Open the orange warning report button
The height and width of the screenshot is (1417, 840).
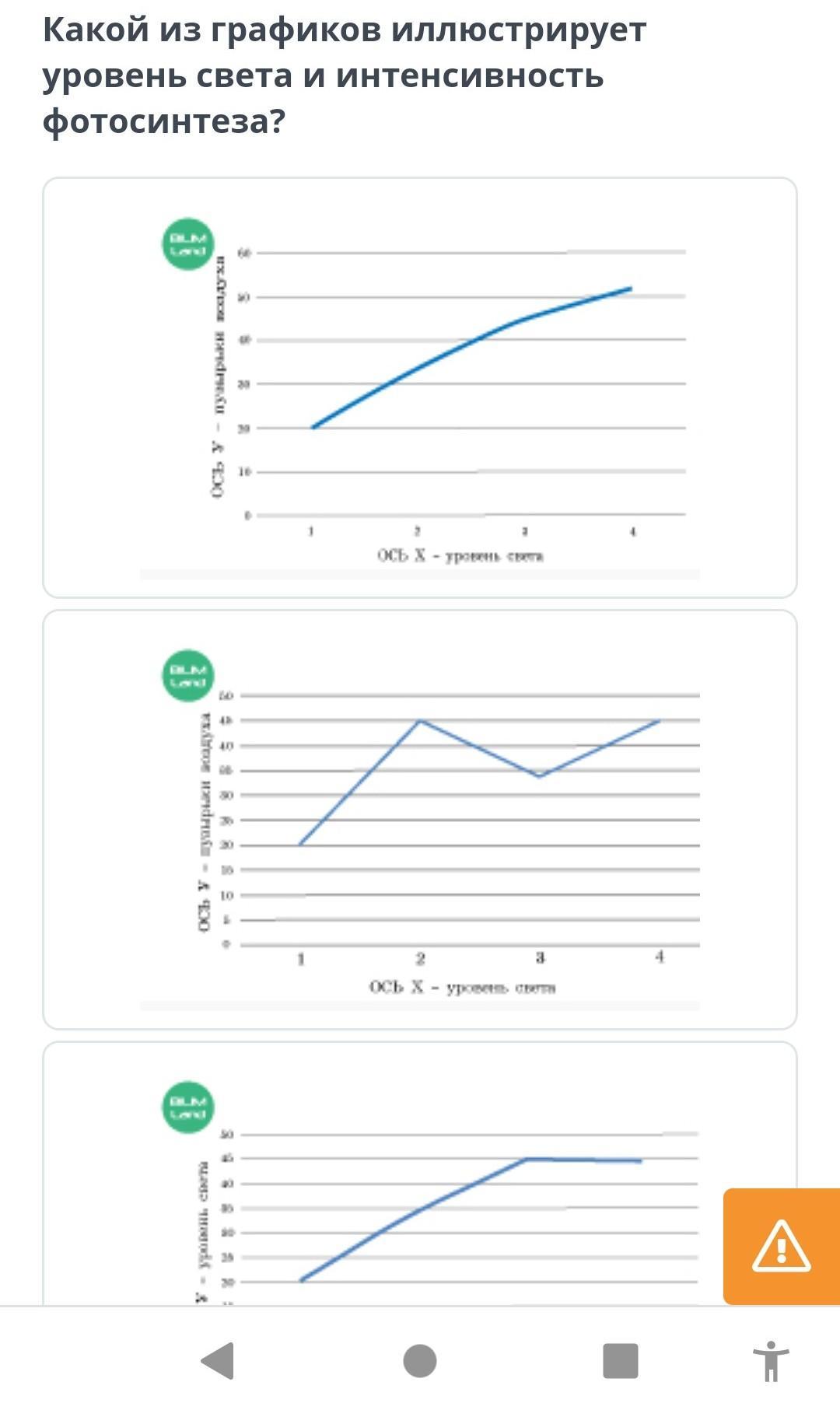click(x=782, y=1247)
